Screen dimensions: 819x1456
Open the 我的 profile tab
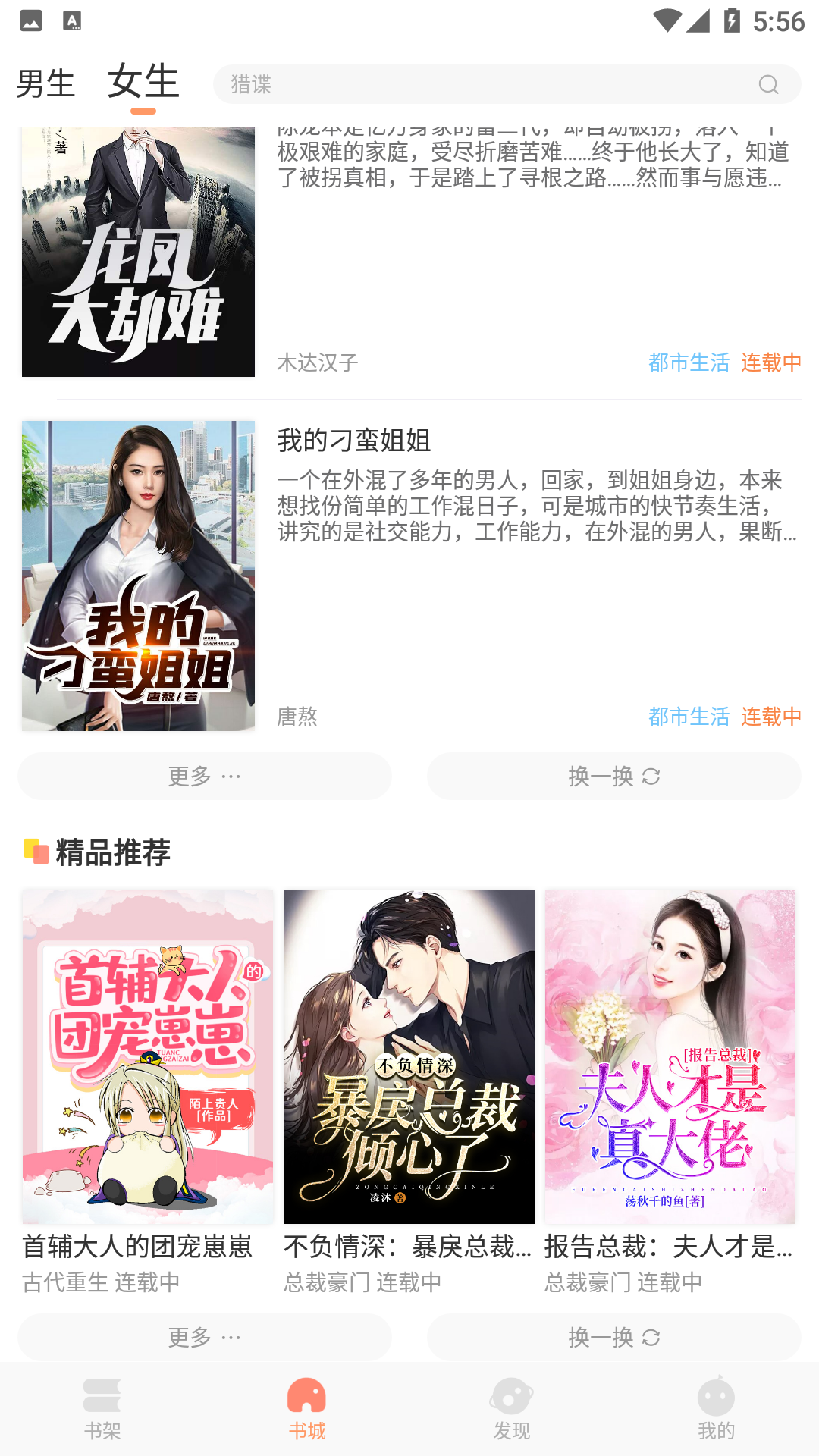[x=717, y=1409]
